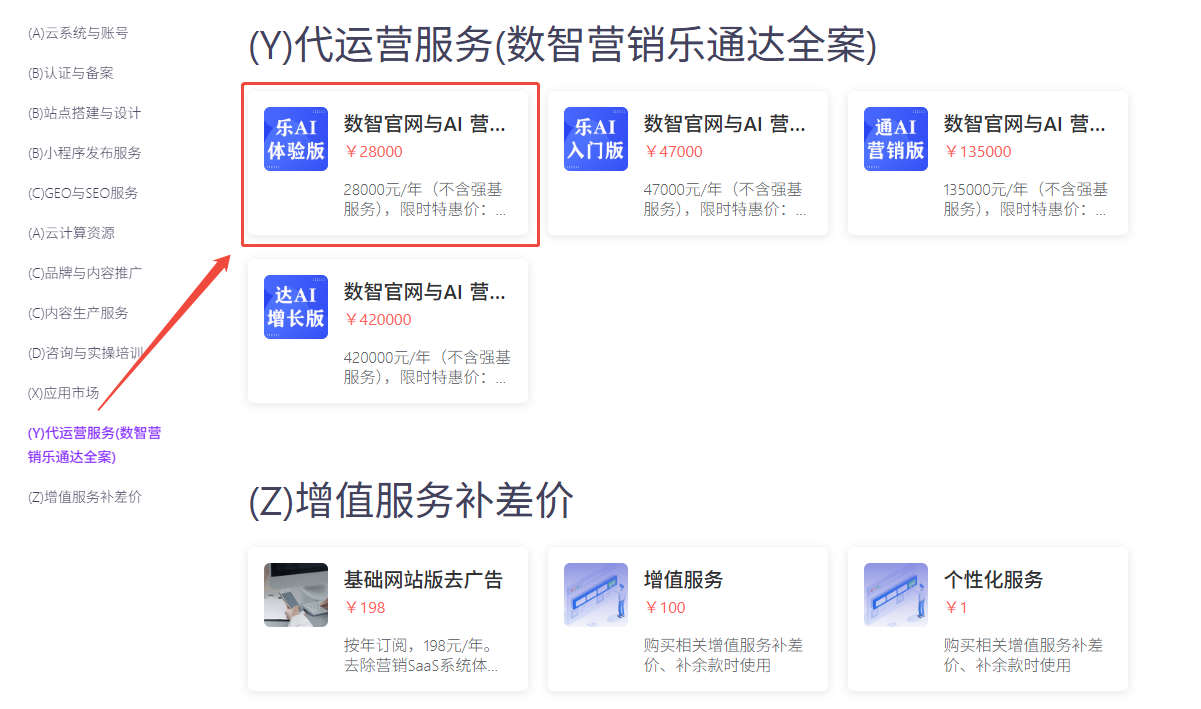Jump to (B)站点搭建与设计 section
1201x709 pixels.
click(x=85, y=113)
